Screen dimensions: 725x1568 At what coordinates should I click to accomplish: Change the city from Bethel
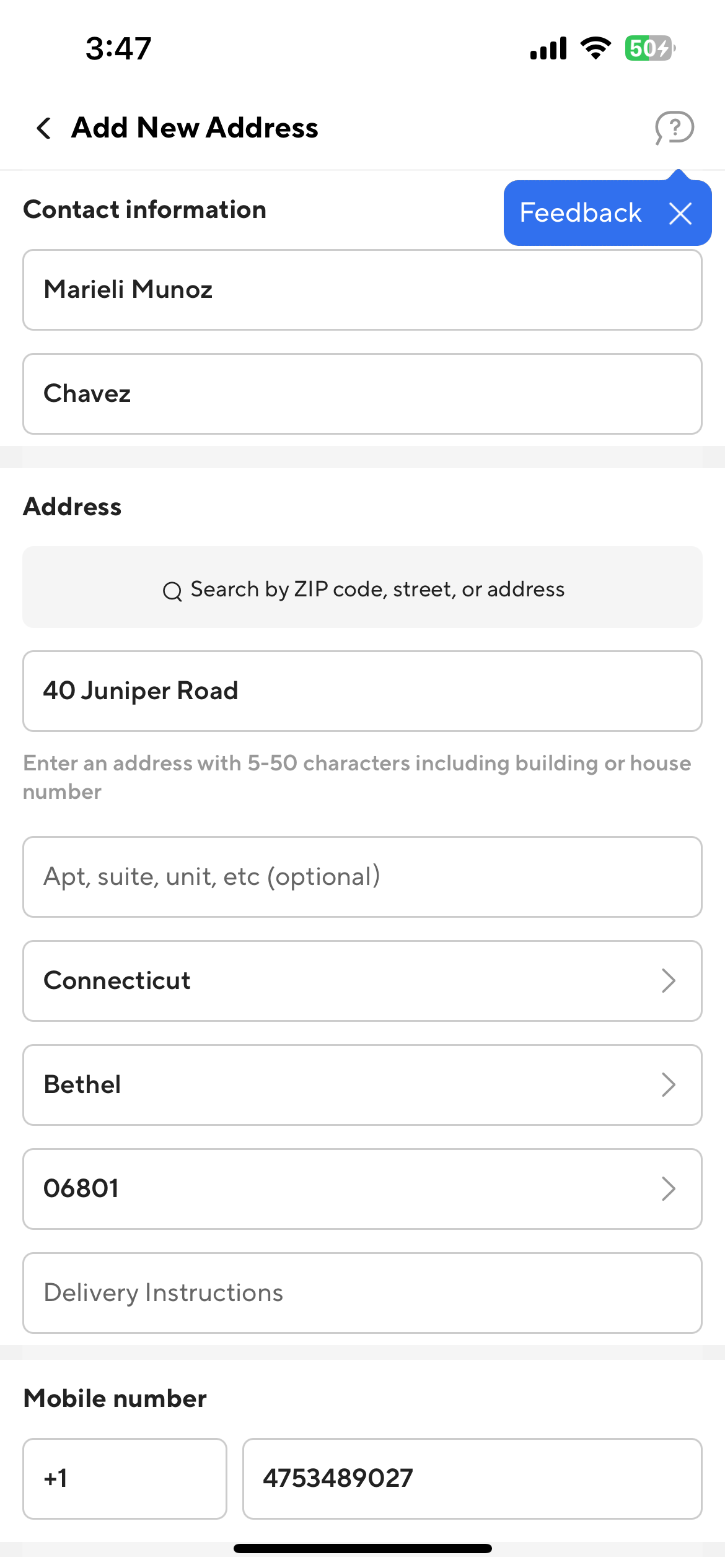pyautogui.click(x=362, y=1085)
